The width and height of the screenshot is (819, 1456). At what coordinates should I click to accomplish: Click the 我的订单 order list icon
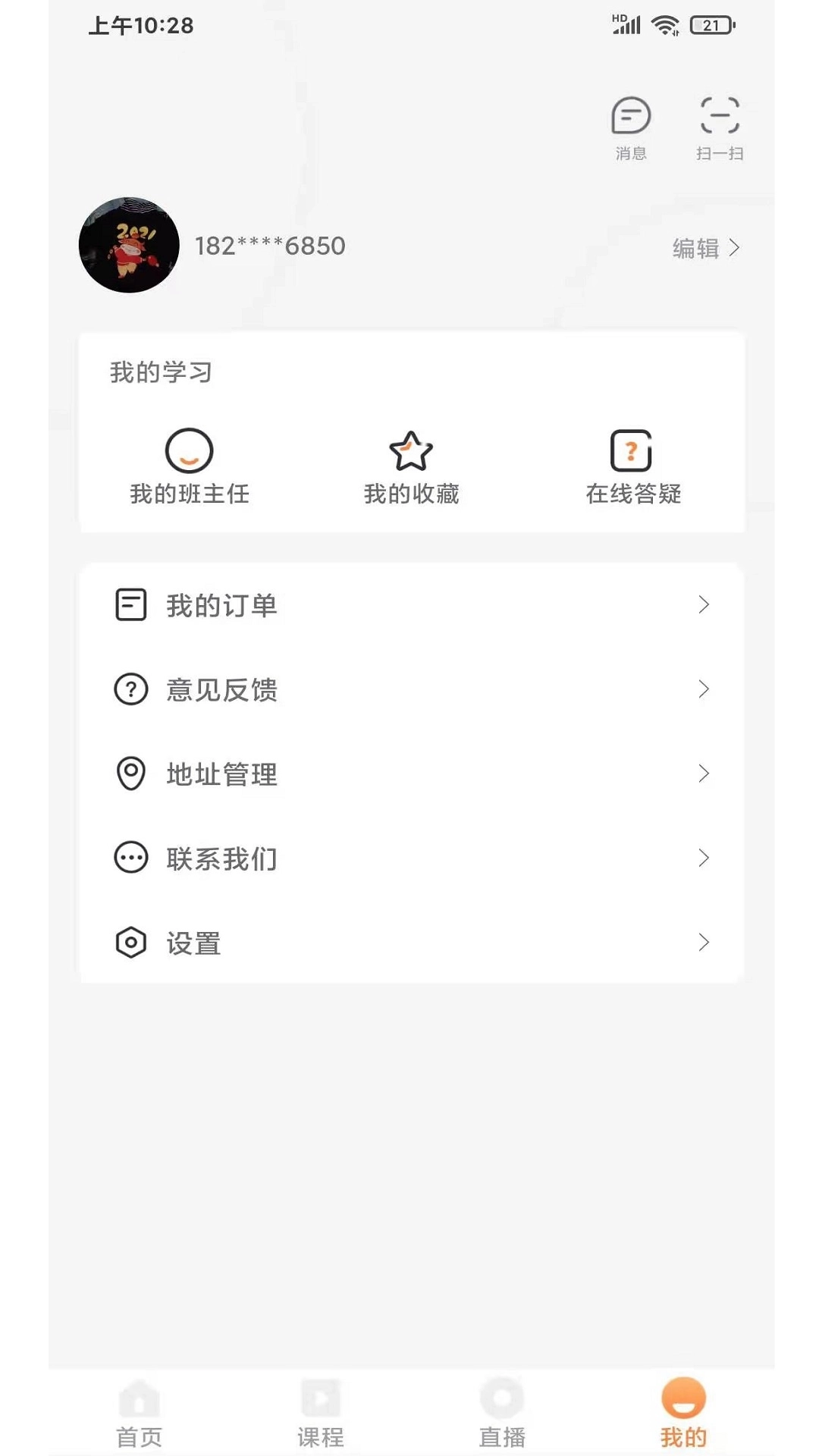[130, 604]
